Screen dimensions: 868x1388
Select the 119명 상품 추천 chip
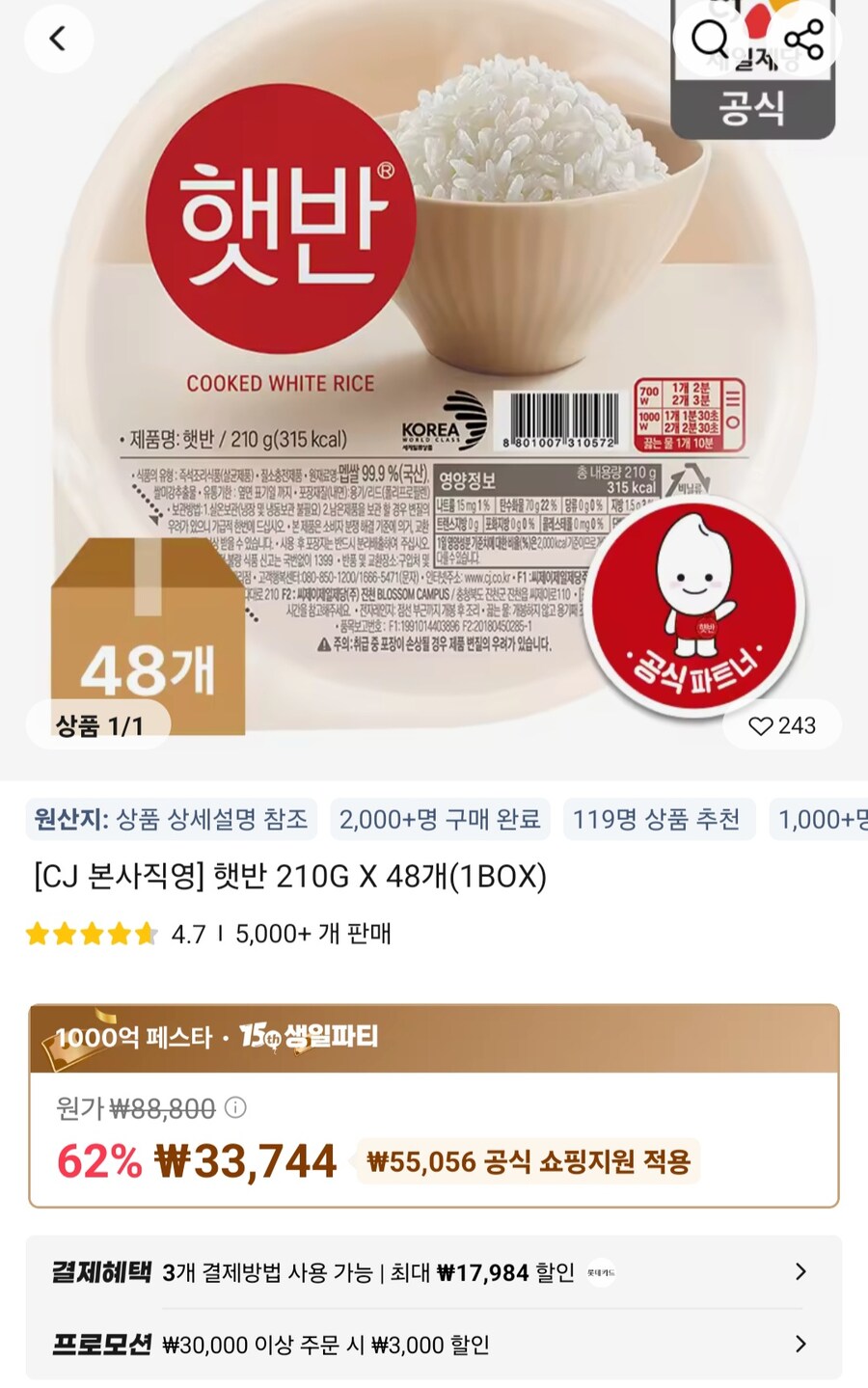[x=657, y=820]
